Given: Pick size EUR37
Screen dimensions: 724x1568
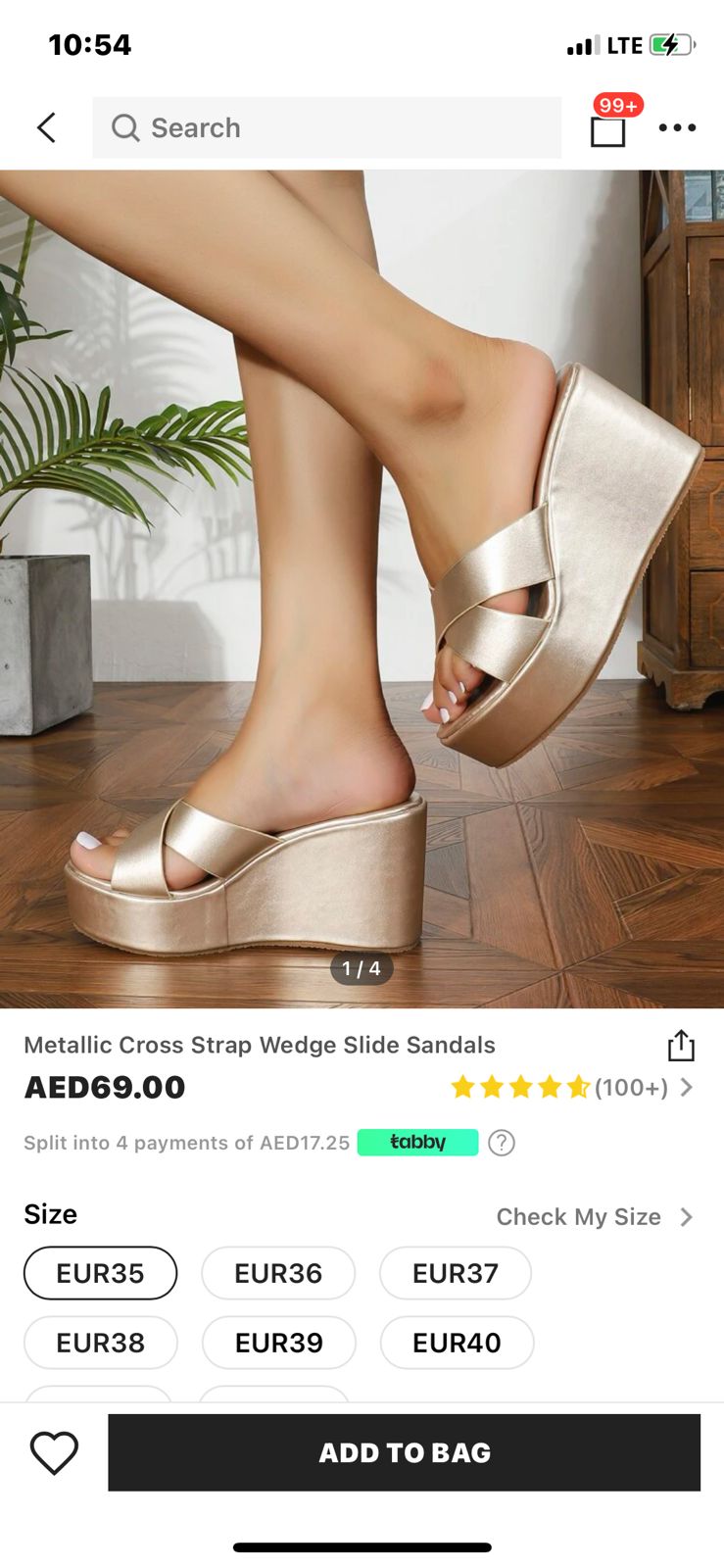Looking at the screenshot, I should tap(456, 1273).
